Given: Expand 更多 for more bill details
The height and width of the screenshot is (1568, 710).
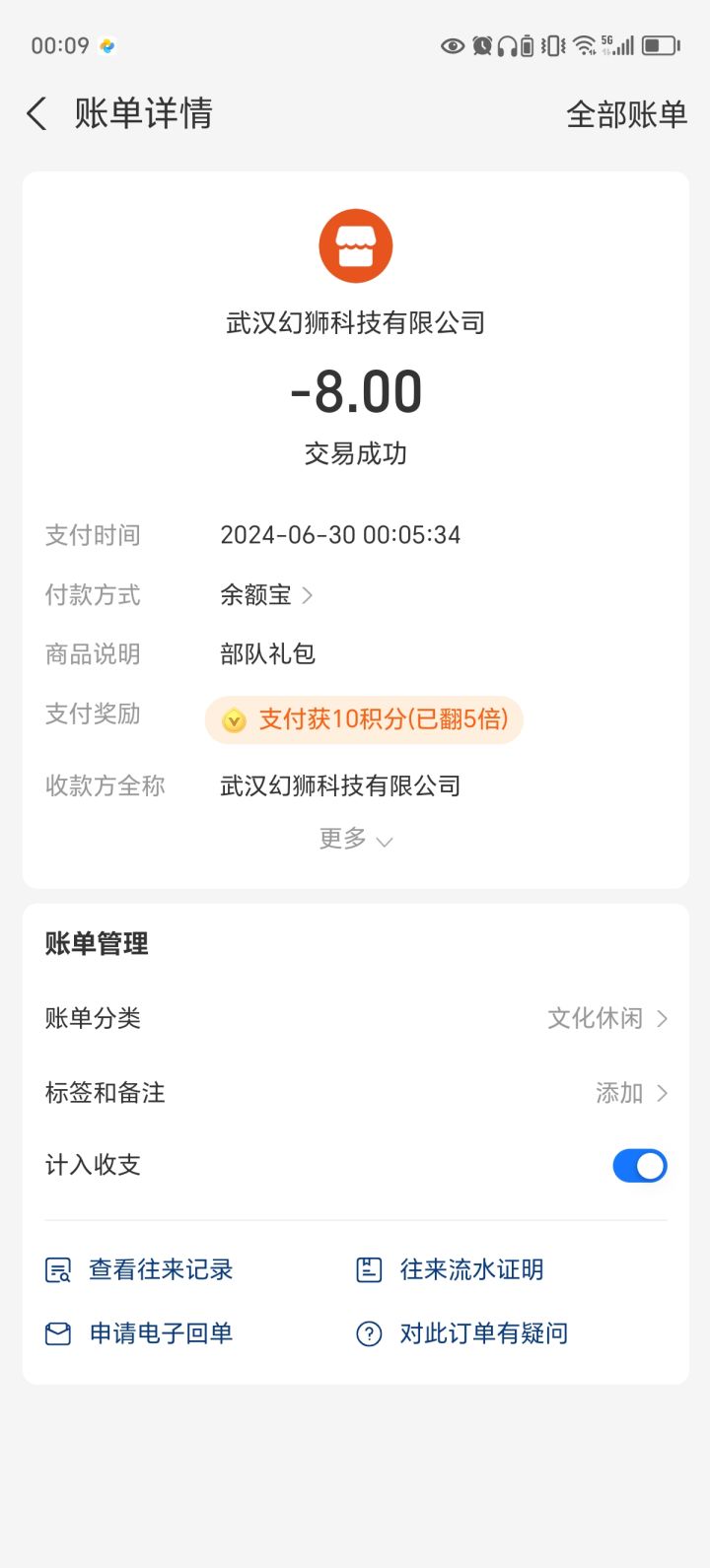Looking at the screenshot, I should 356,839.
